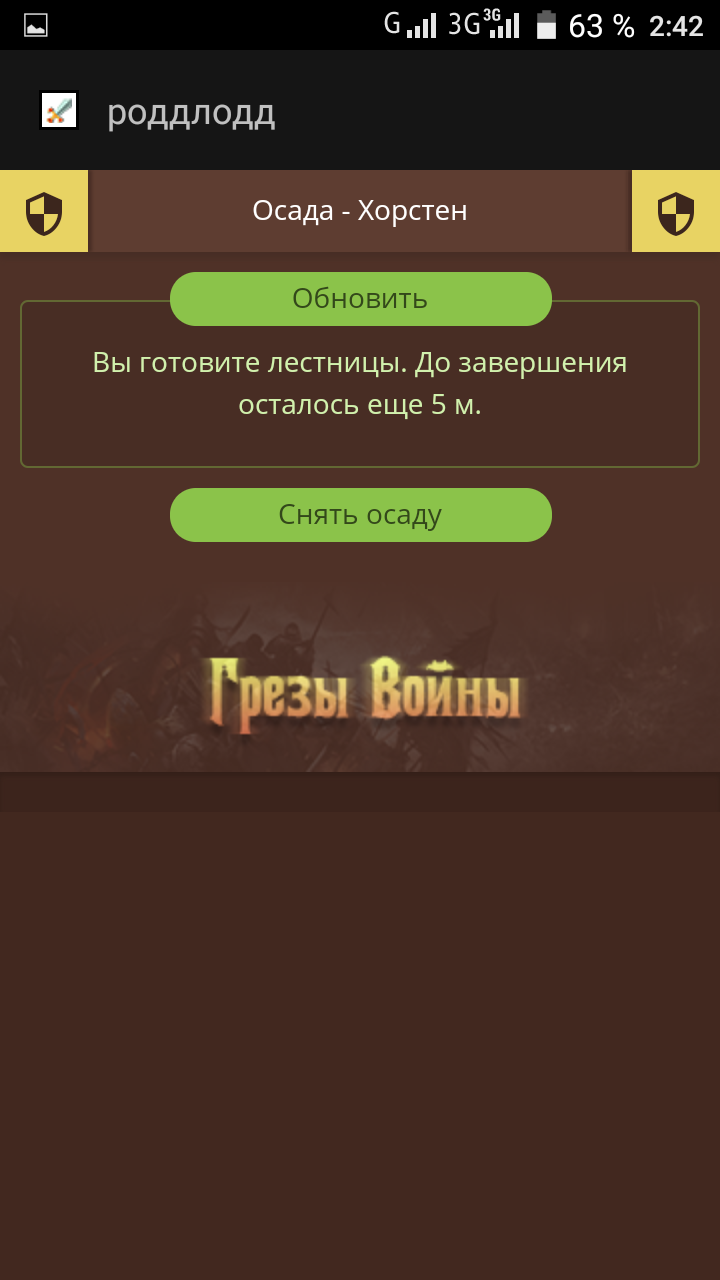Tap the right shield icon
The width and height of the screenshot is (720, 1280).
click(676, 212)
